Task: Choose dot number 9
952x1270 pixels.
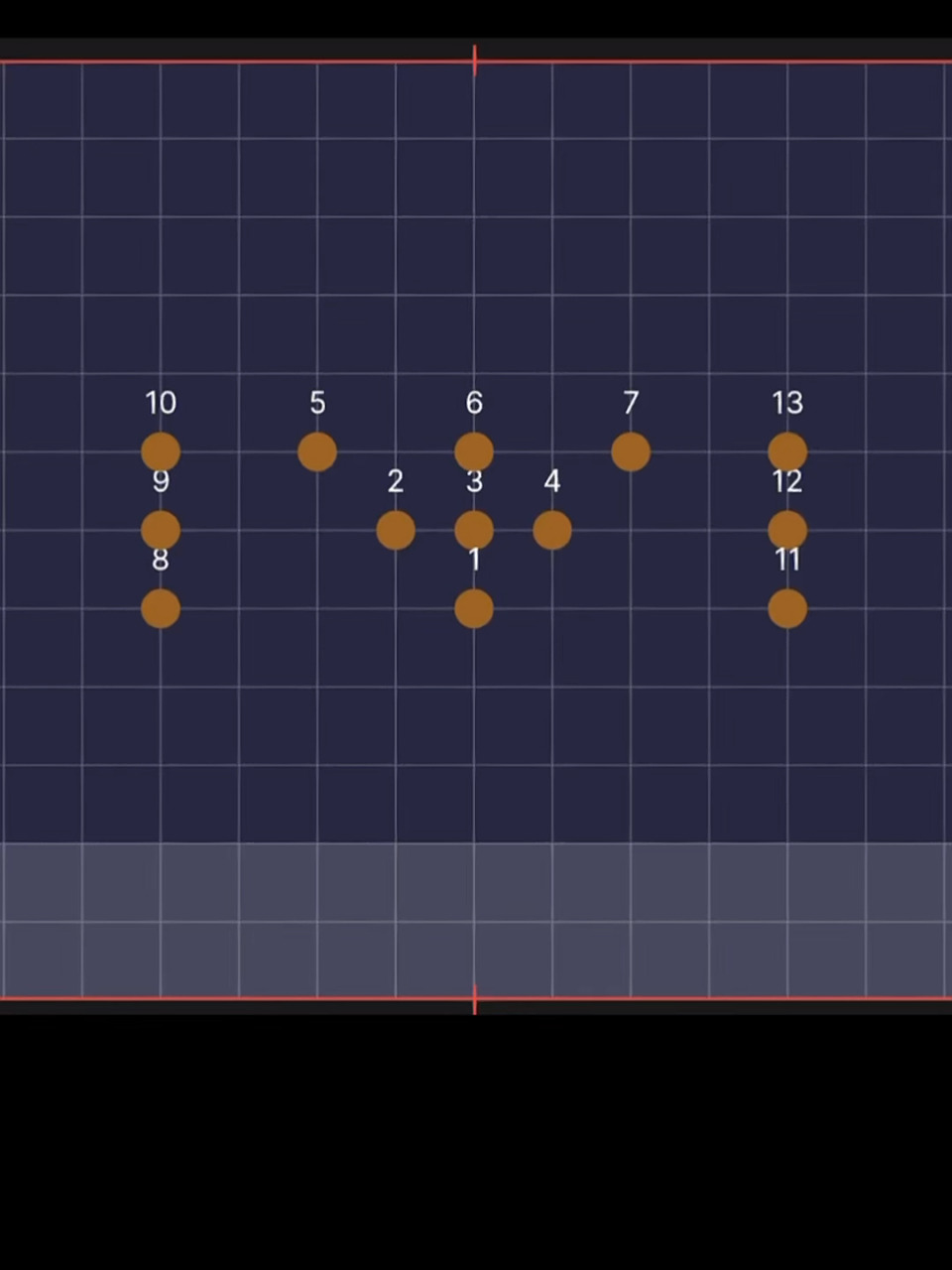Action: pyautogui.click(x=161, y=530)
